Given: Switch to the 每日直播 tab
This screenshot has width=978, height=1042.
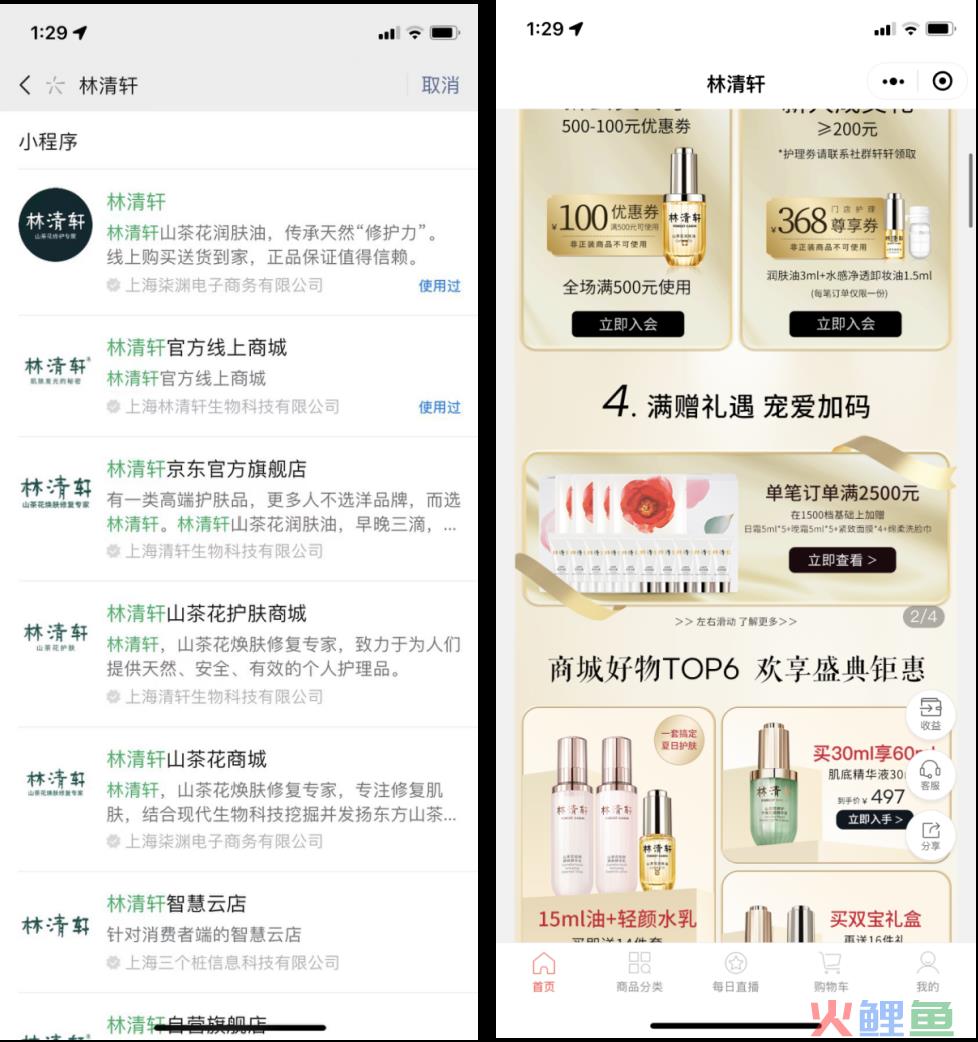Looking at the screenshot, I should point(736,971).
